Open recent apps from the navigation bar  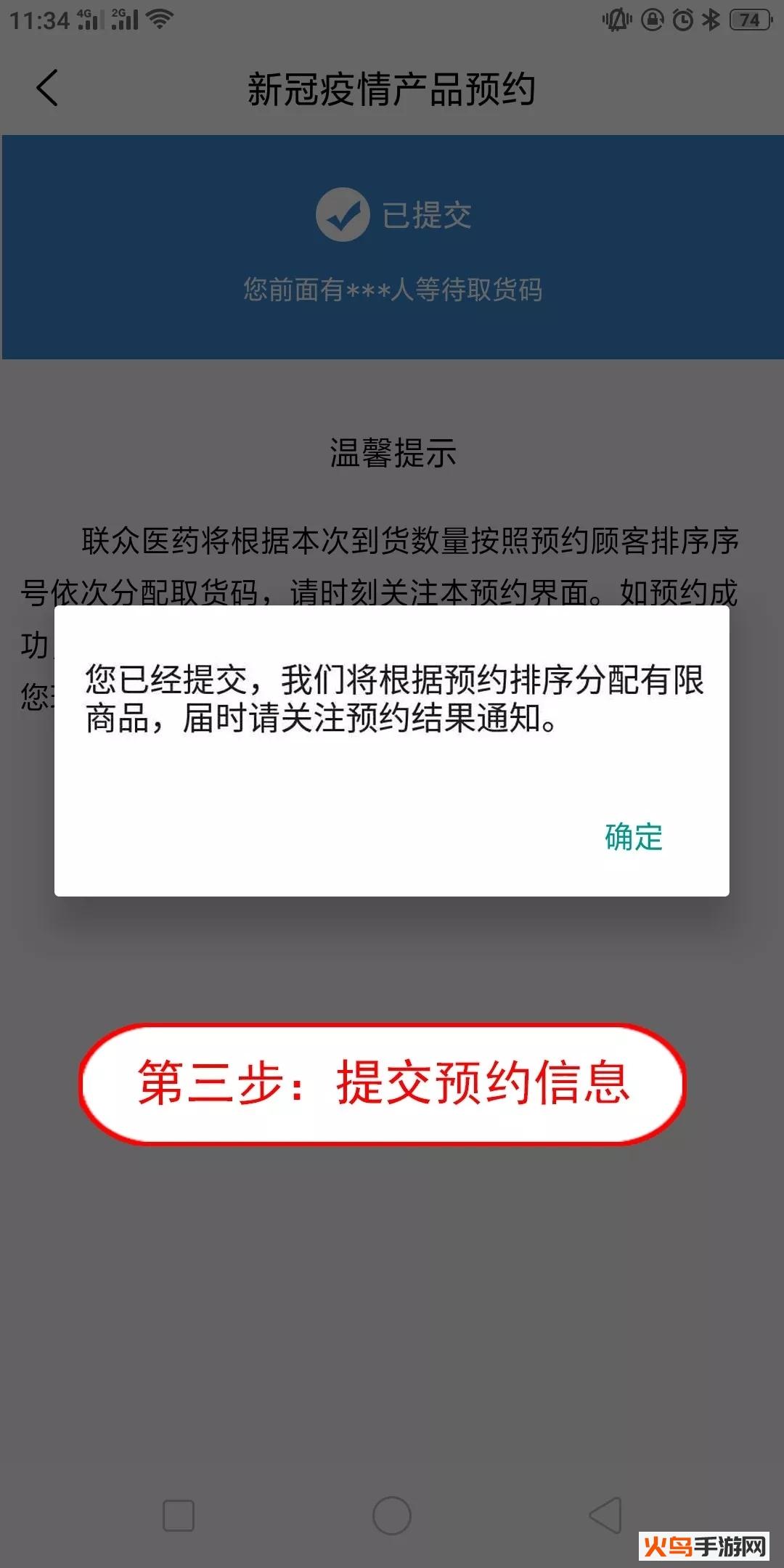[179, 1515]
